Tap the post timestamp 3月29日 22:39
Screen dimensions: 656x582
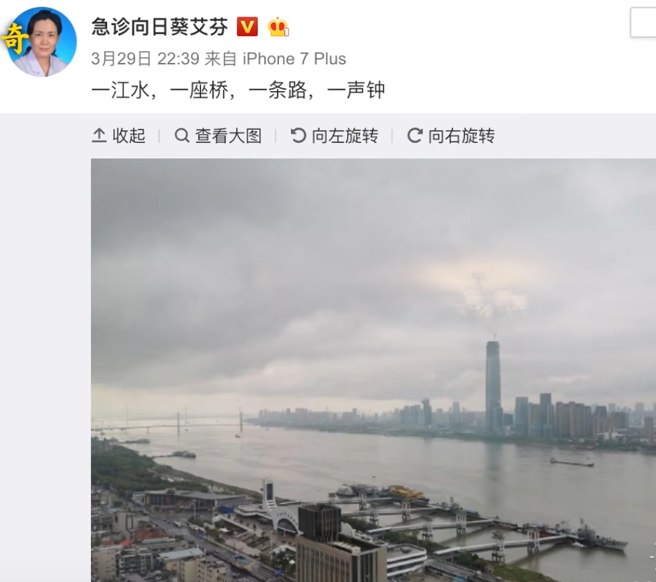(144, 58)
